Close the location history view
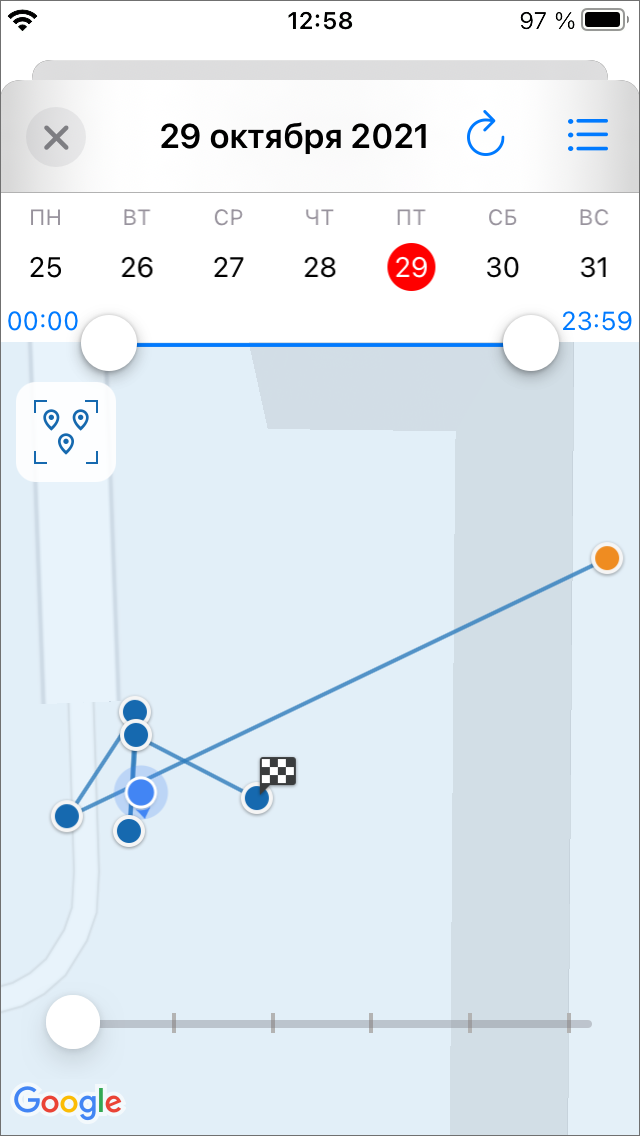640x1136 pixels. (56, 137)
